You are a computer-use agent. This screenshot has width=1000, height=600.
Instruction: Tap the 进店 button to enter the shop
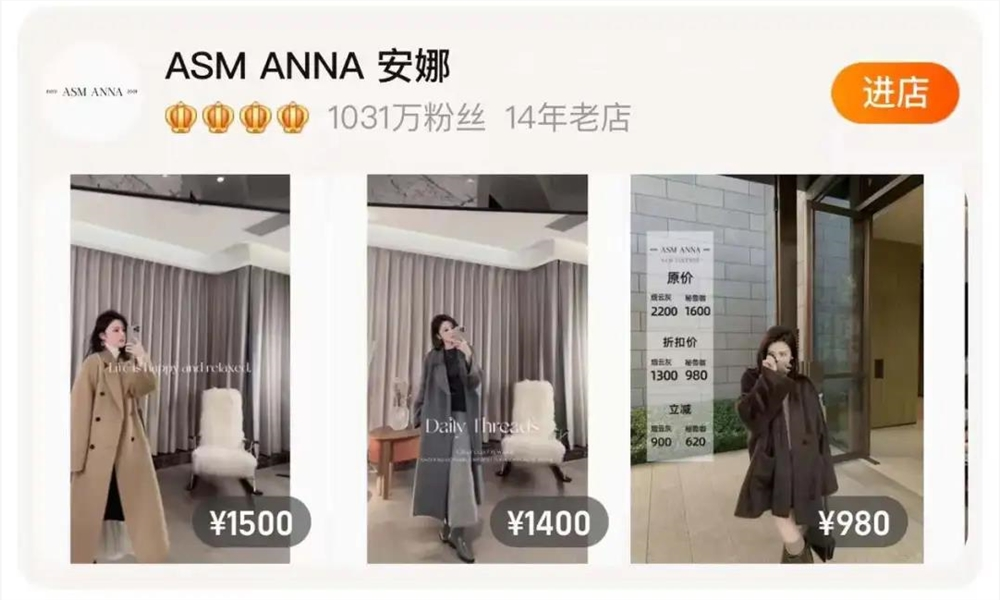click(895, 92)
